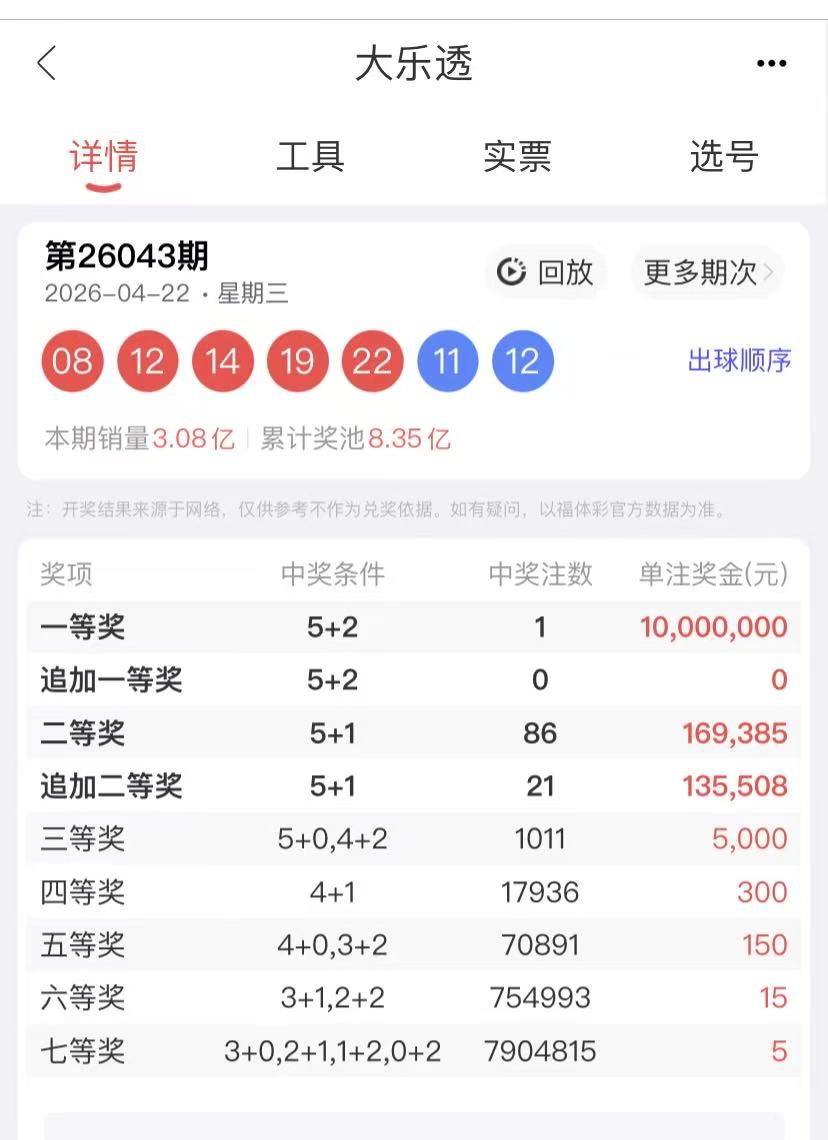Open the three-dot overflow menu
Viewport: 828px width, 1140px height.
pos(771,64)
